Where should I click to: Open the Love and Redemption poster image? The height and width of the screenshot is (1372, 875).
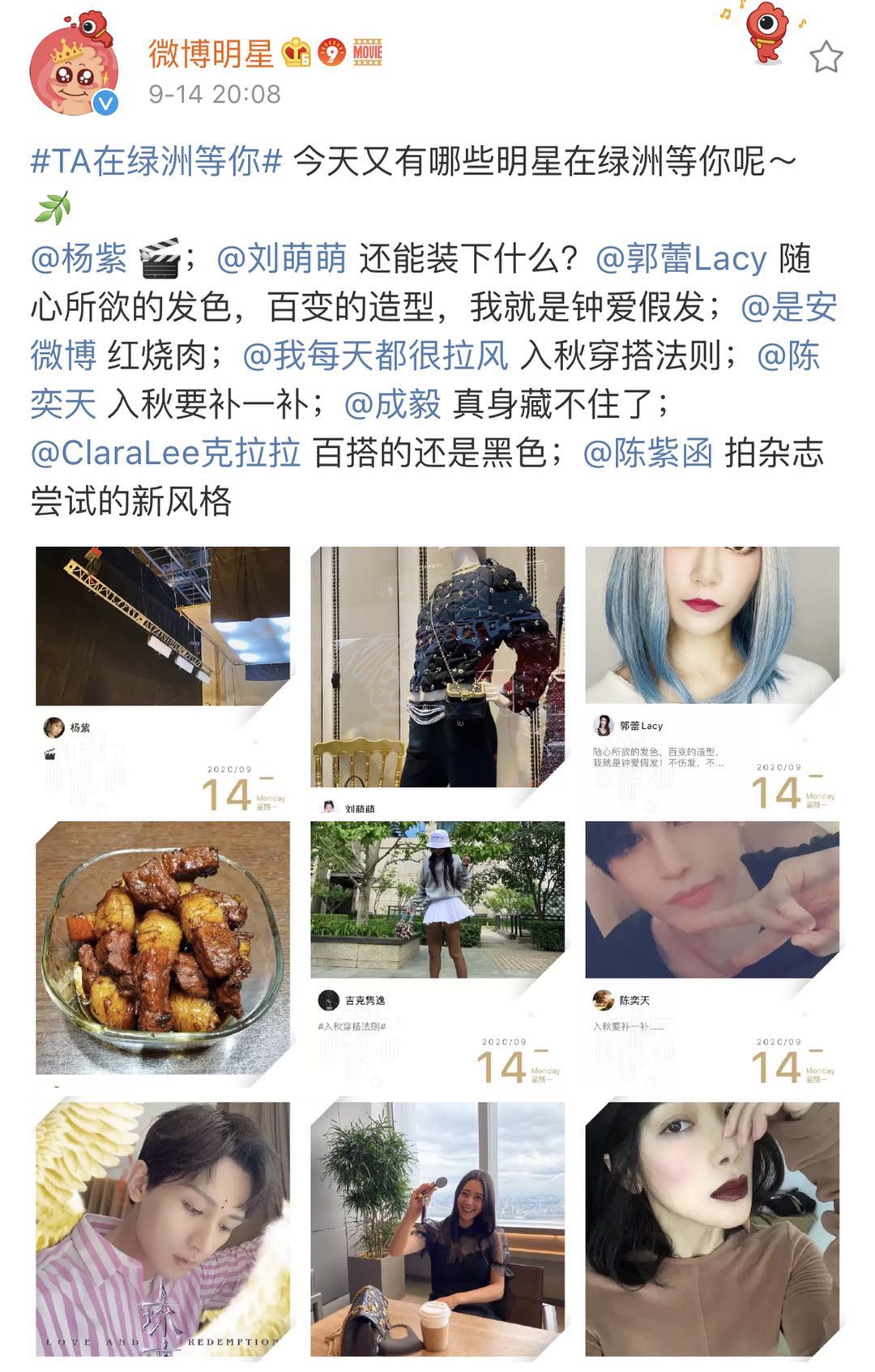(x=163, y=1227)
